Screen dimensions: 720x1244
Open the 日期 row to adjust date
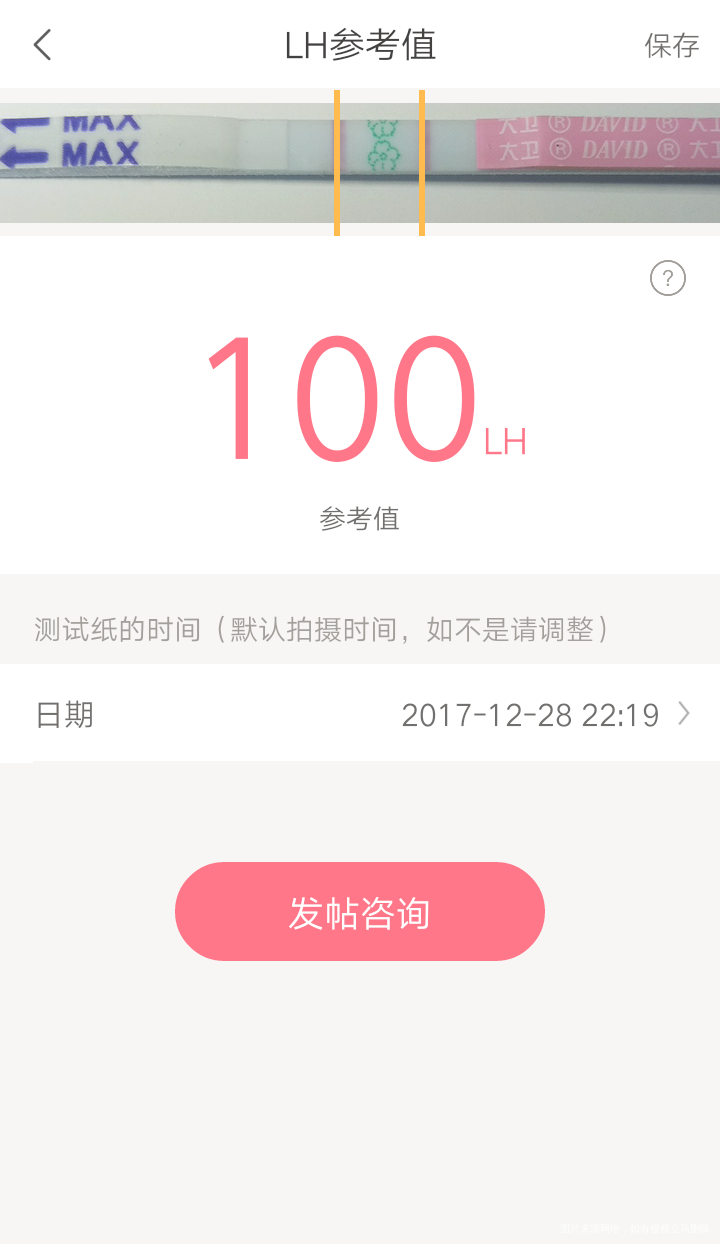(63, 714)
